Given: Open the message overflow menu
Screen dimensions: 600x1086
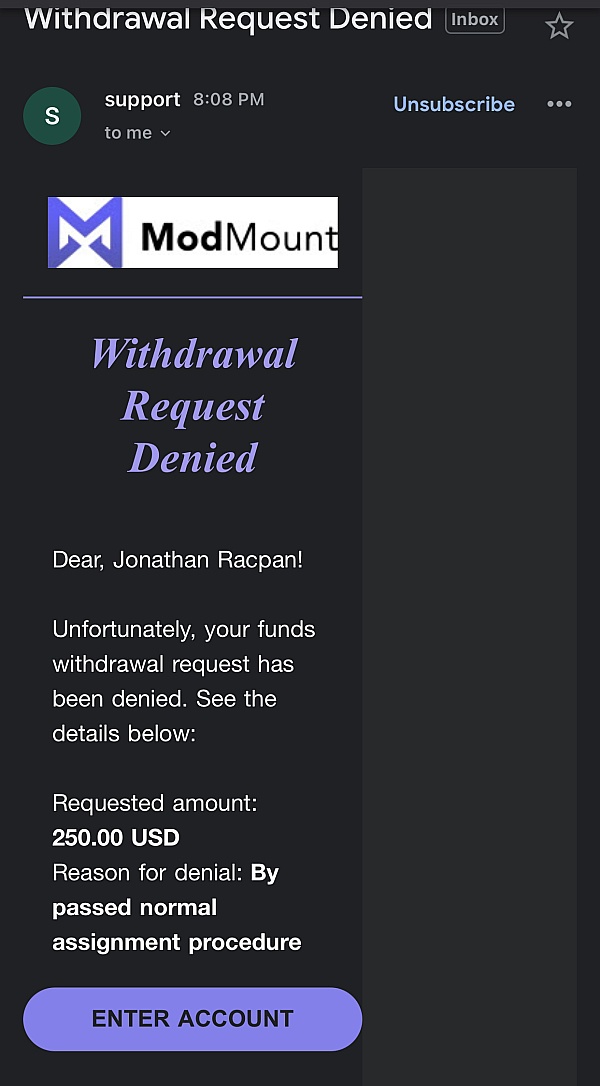Looking at the screenshot, I should tap(559, 104).
